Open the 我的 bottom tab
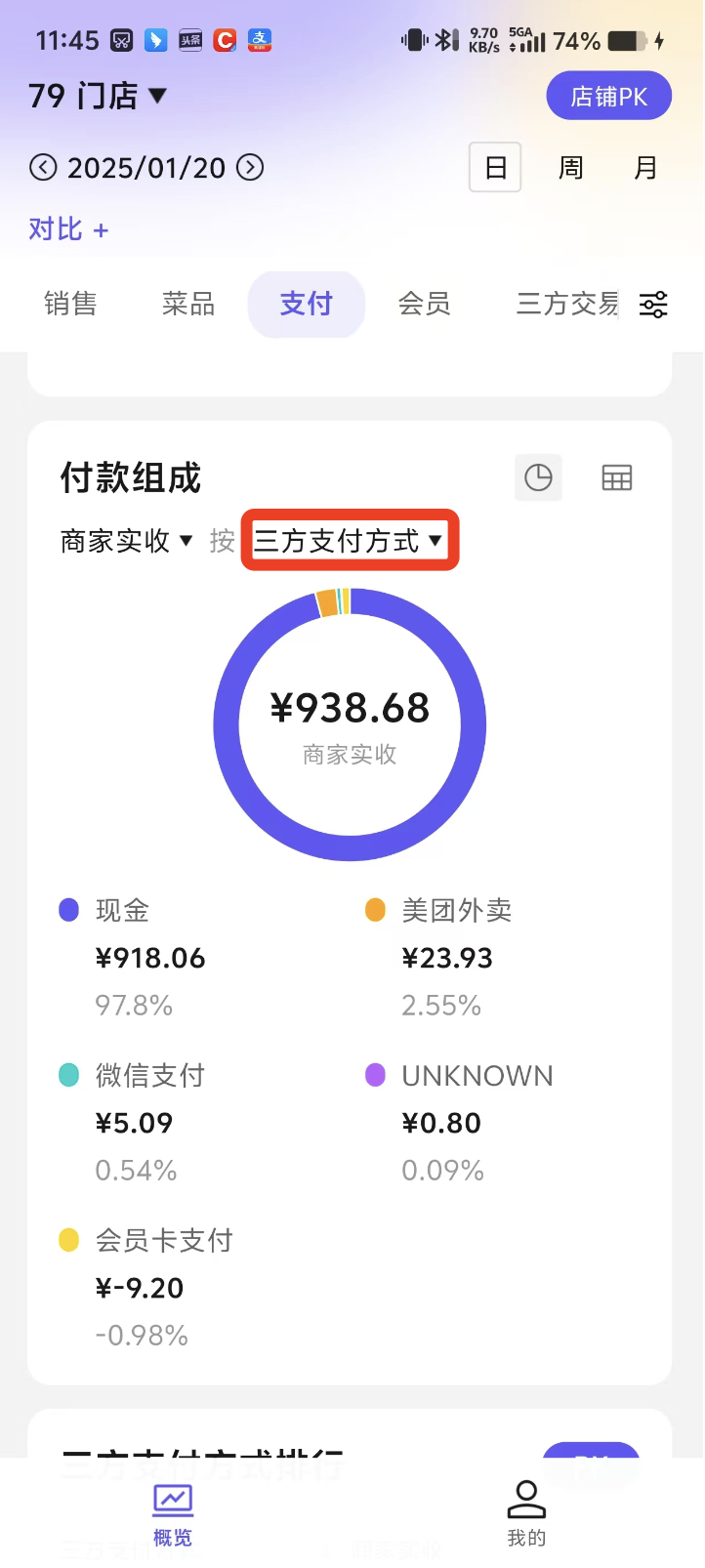The width and height of the screenshot is (705, 1568). (x=526, y=1514)
